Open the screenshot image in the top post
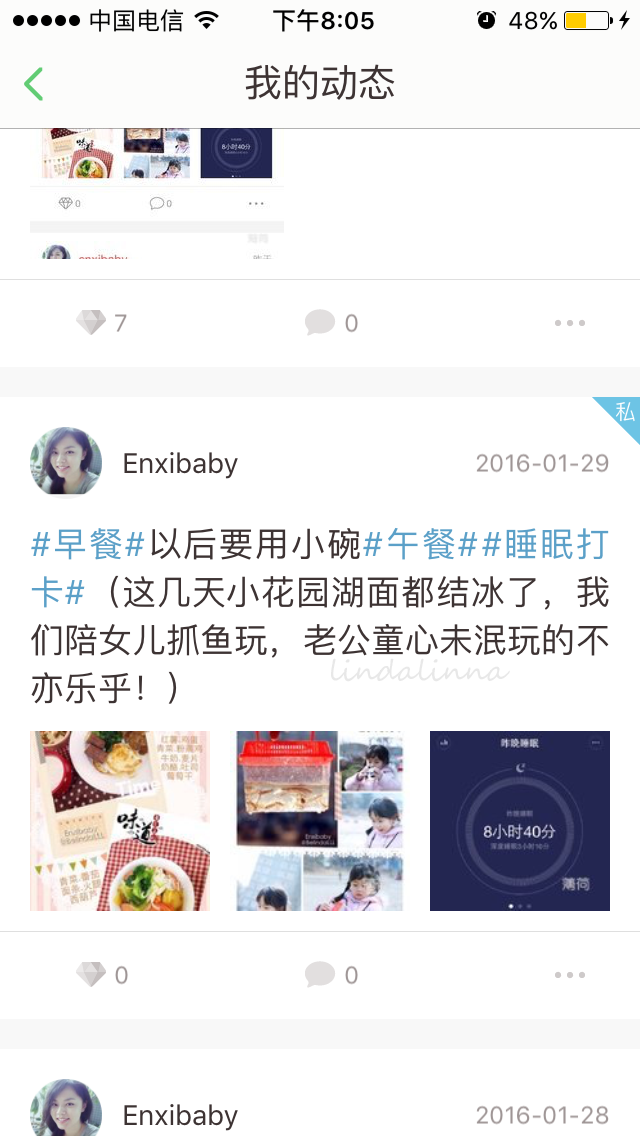640x1136 pixels. point(157,193)
